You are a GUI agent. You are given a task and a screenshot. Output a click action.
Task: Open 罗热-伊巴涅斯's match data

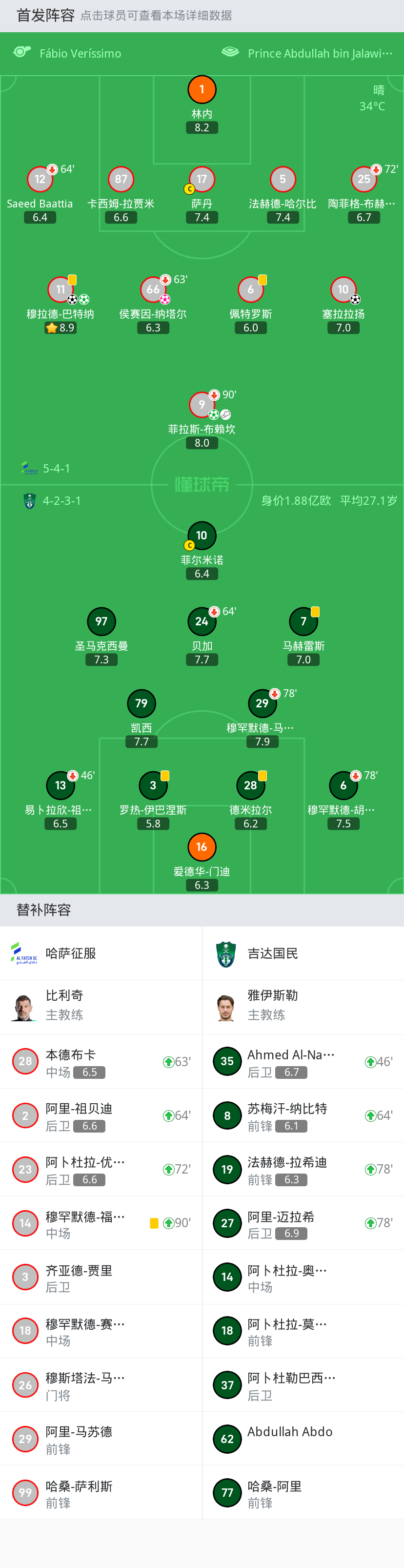pos(153,786)
